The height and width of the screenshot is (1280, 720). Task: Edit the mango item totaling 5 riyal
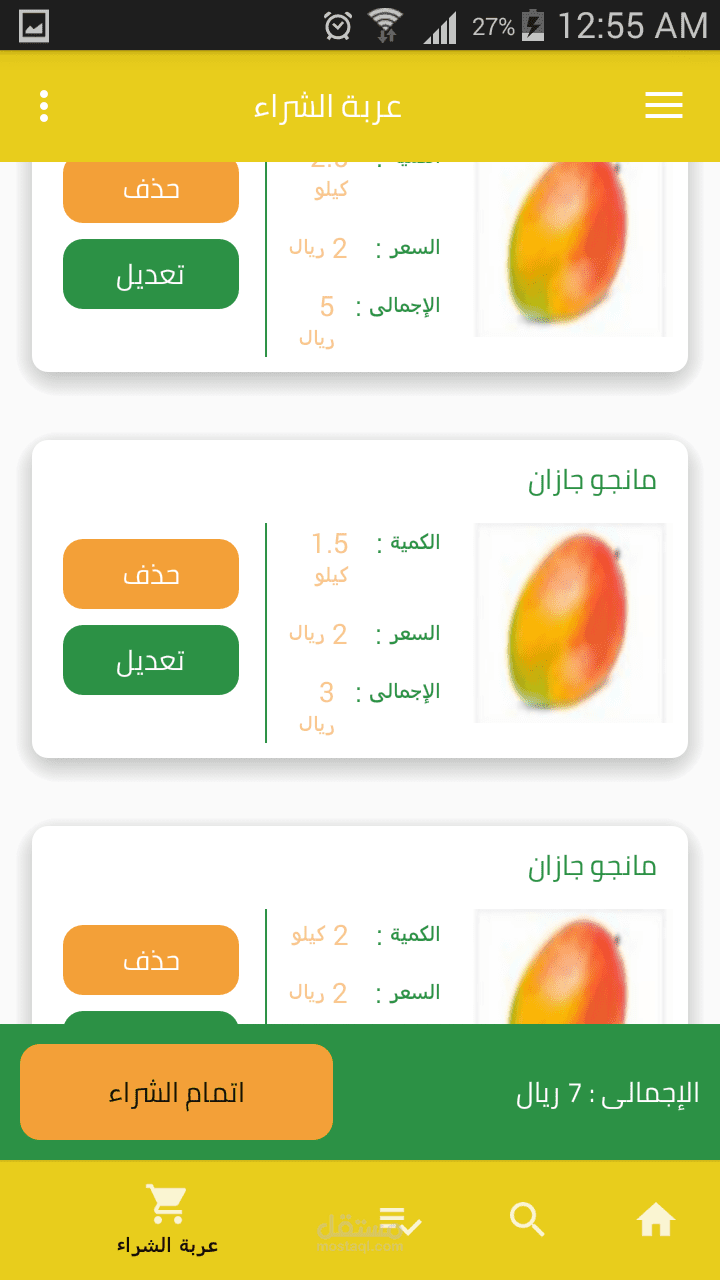tap(151, 274)
